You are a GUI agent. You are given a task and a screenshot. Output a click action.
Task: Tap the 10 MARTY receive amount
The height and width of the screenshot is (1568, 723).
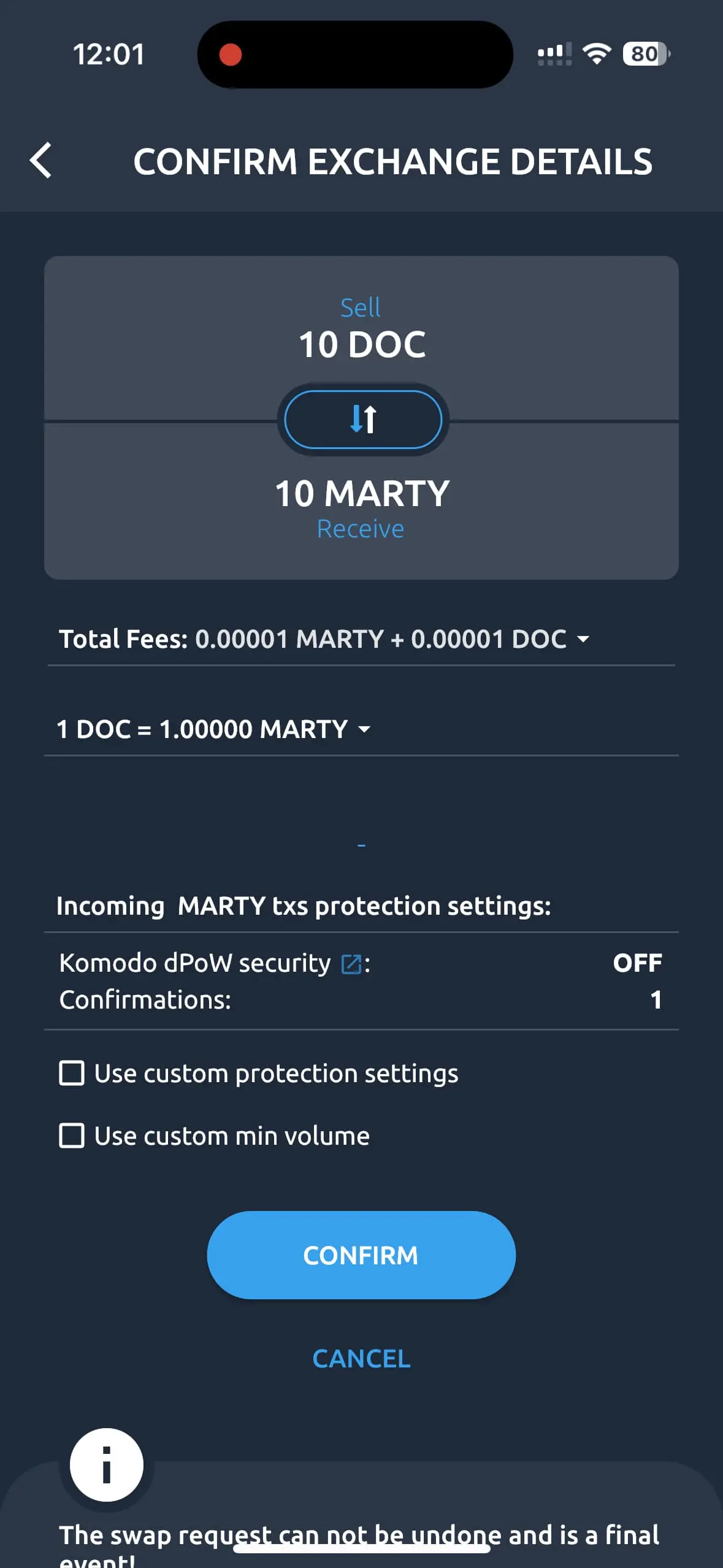pyautogui.click(x=362, y=493)
